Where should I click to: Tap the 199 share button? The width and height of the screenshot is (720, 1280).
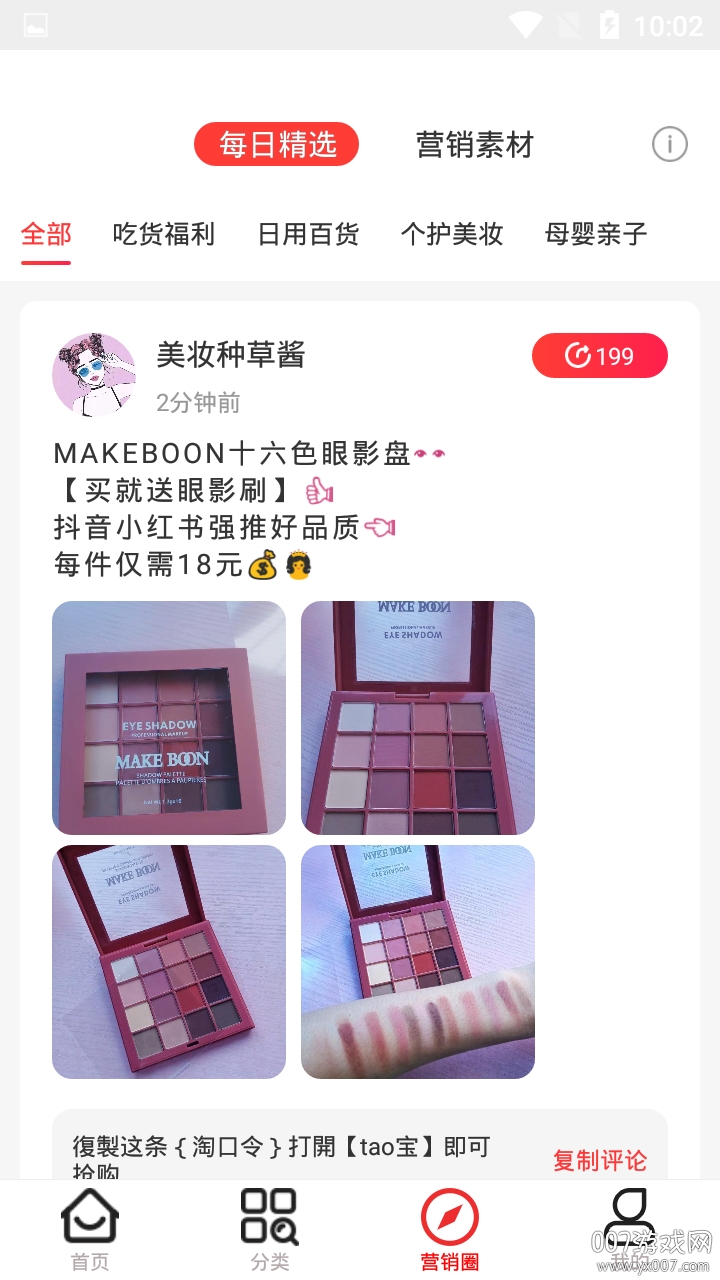point(599,356)
